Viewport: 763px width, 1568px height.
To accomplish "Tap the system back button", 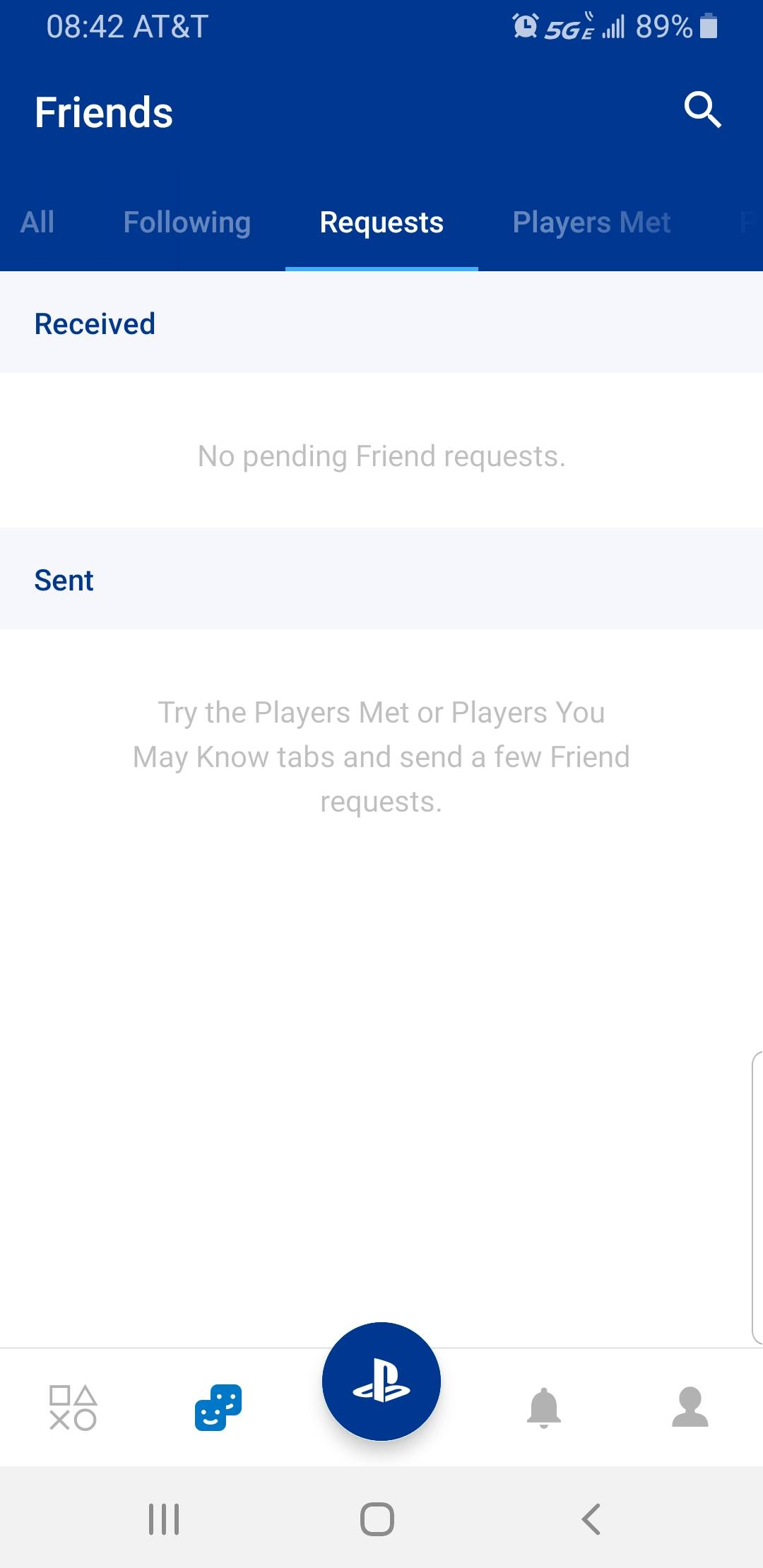I will pos(591,1519).
